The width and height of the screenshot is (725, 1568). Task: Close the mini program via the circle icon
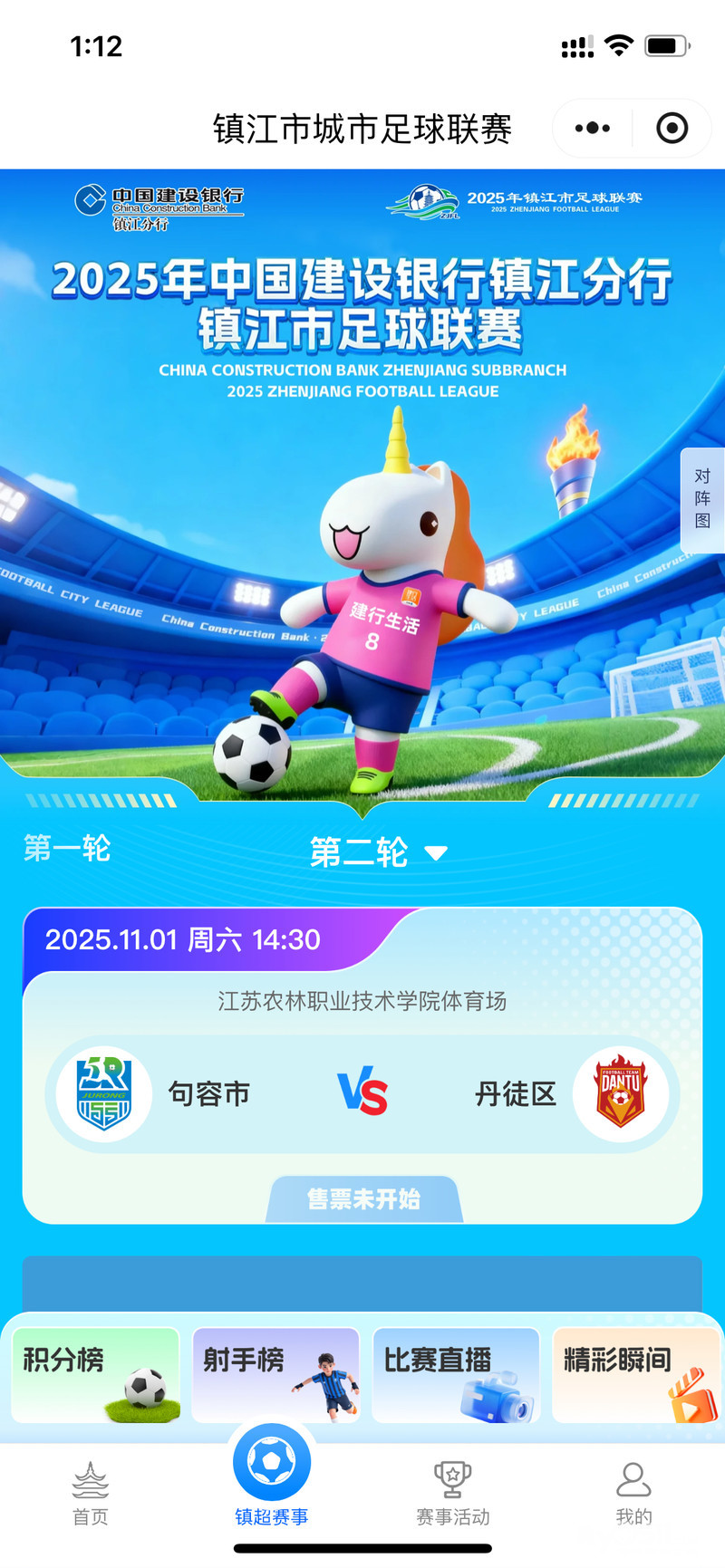tap(672, 129)
